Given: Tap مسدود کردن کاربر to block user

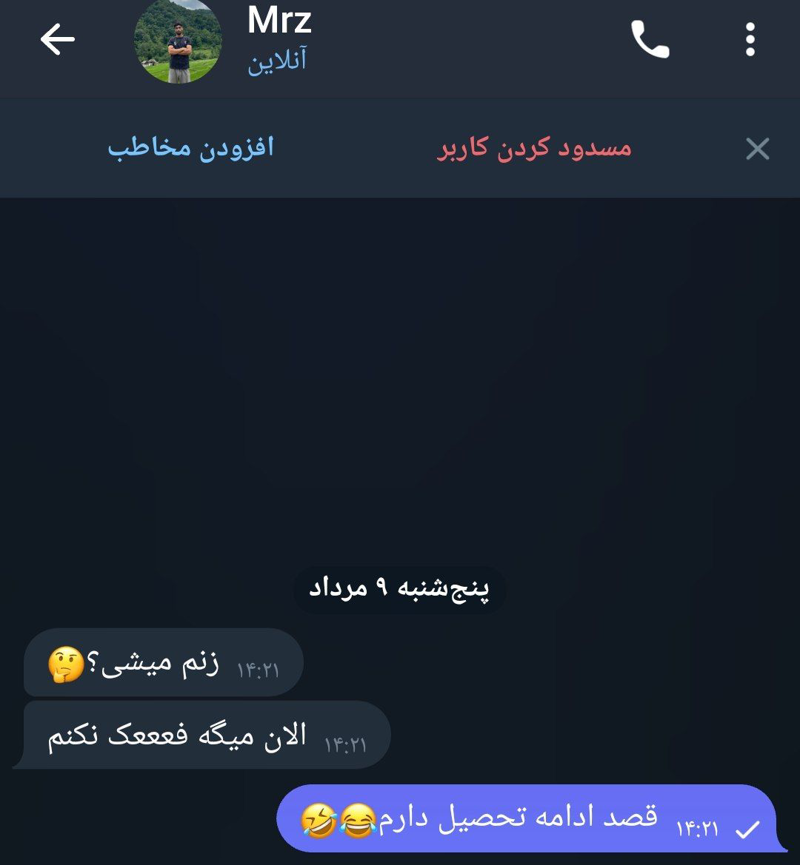Looking at the screenshot, I should coord(535,148).
